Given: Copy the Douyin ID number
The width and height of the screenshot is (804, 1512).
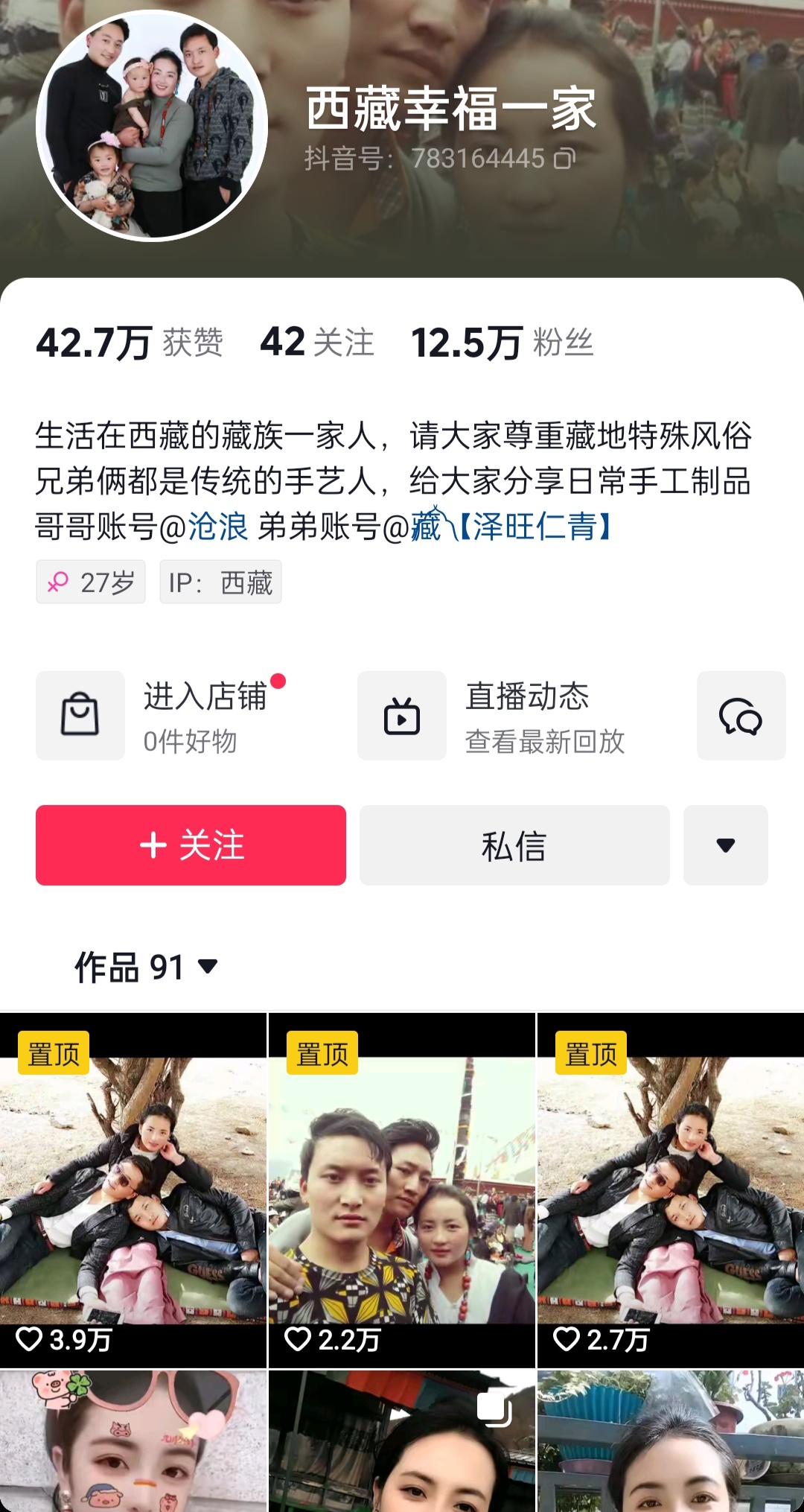Looking at the screenshot, I should coord(564,159).
